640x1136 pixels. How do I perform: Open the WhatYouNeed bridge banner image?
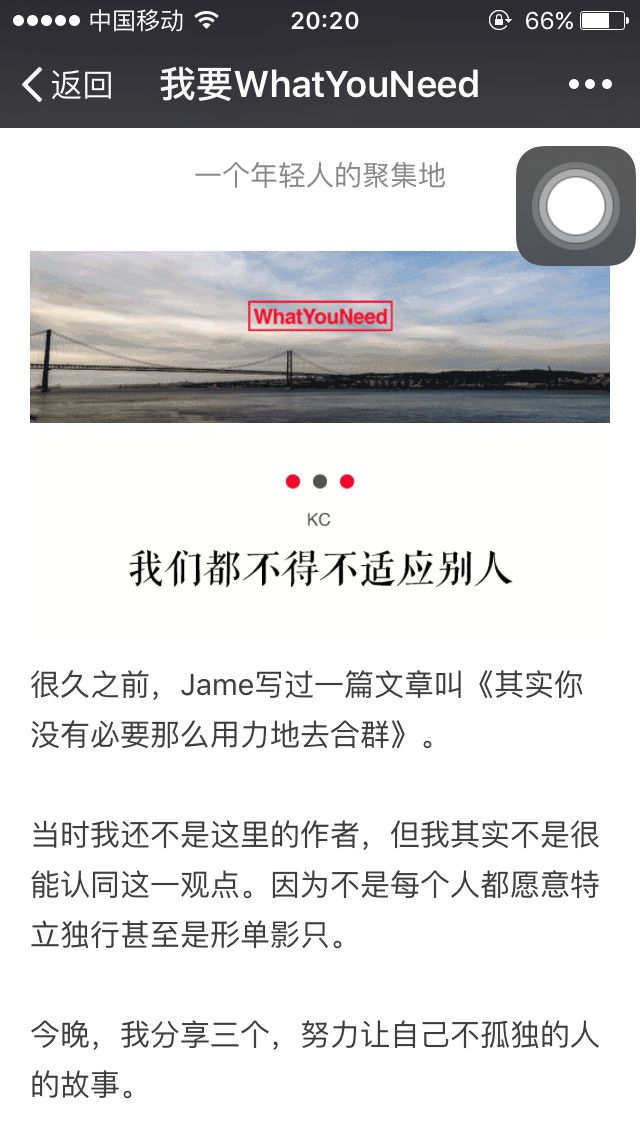(320, 337)
